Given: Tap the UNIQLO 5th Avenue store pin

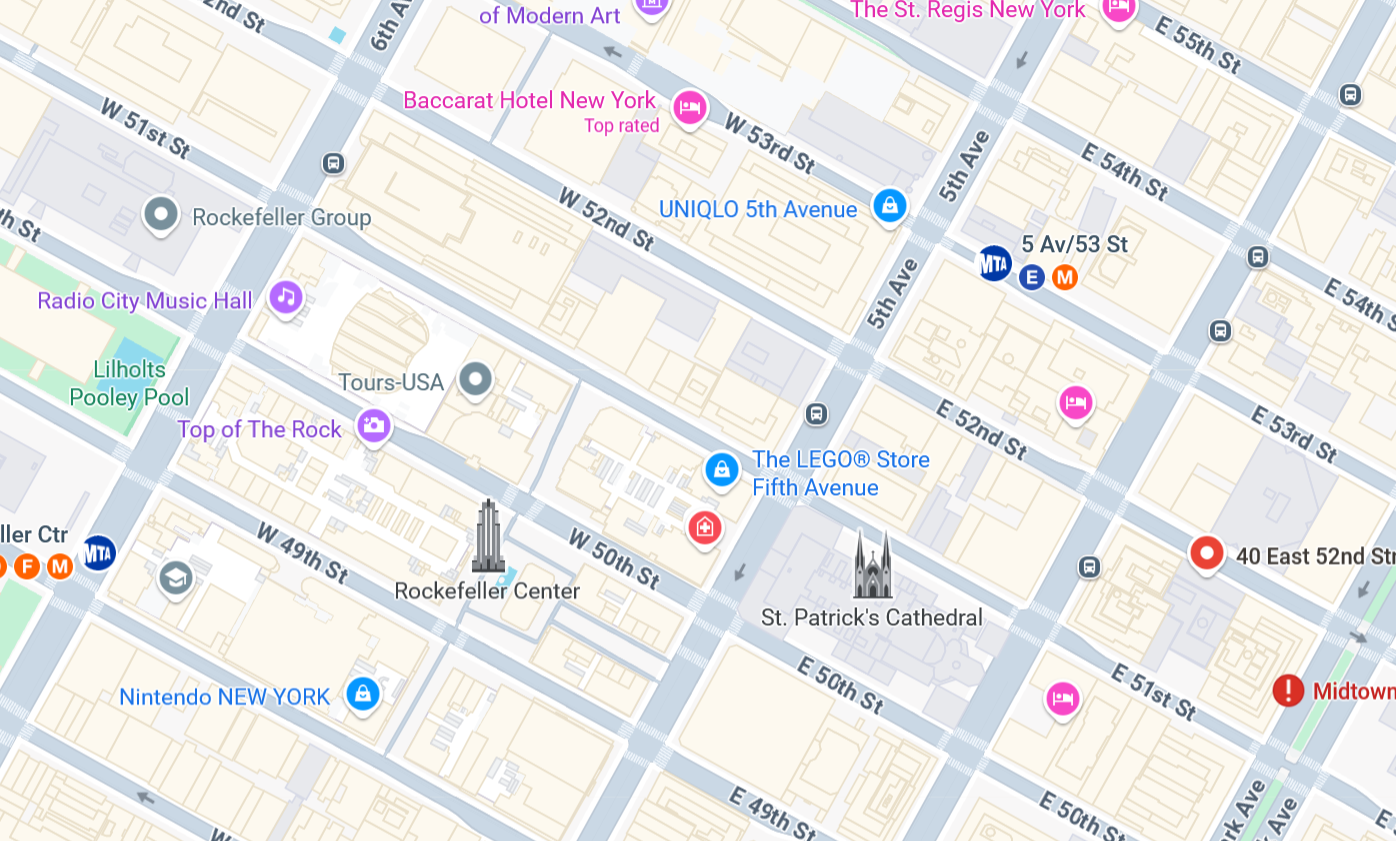Looking at the screenshot, I should point(889,206).
